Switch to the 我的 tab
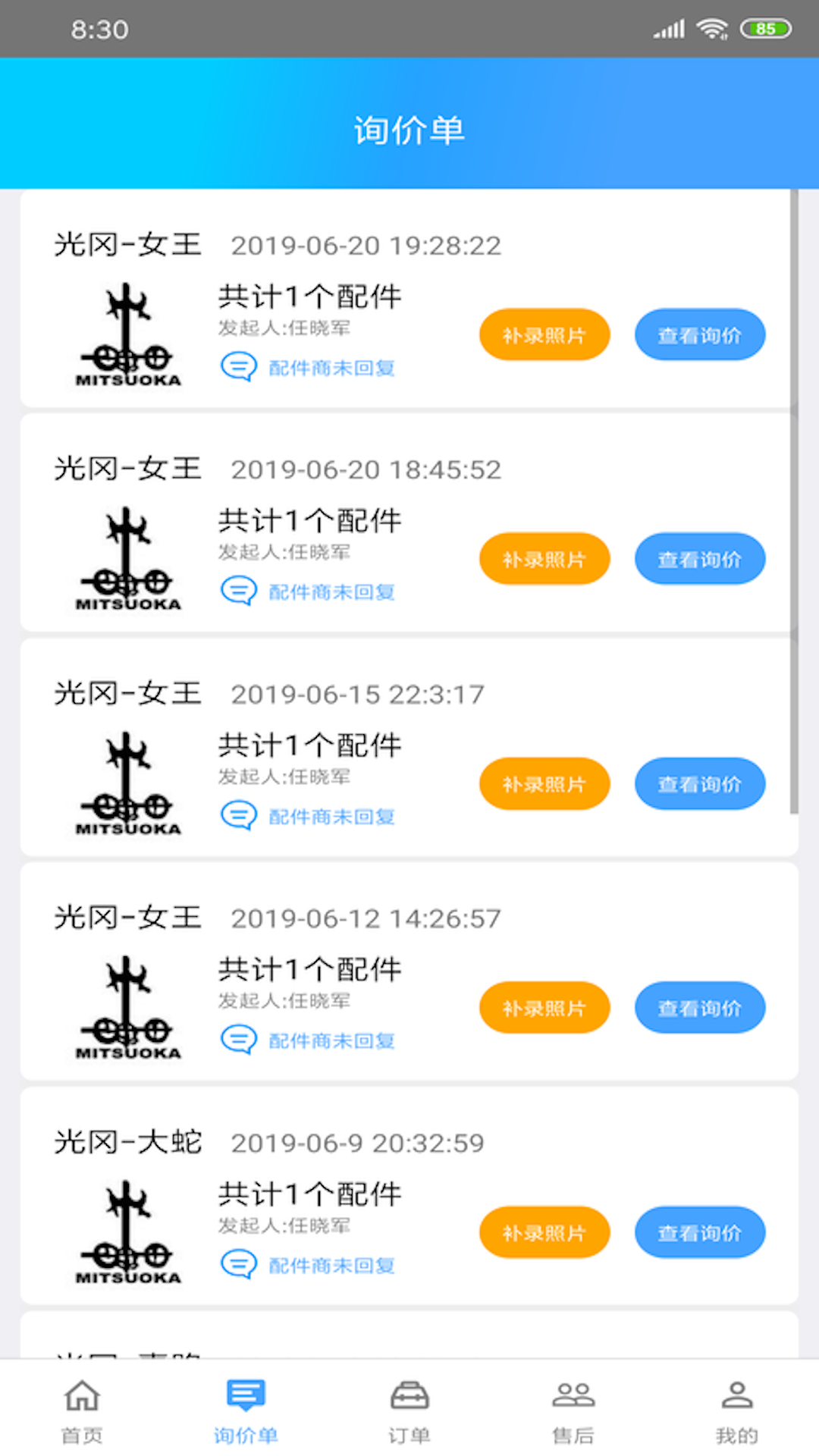This screenshot has width=819, height=1456. [x=736, y=1409]
